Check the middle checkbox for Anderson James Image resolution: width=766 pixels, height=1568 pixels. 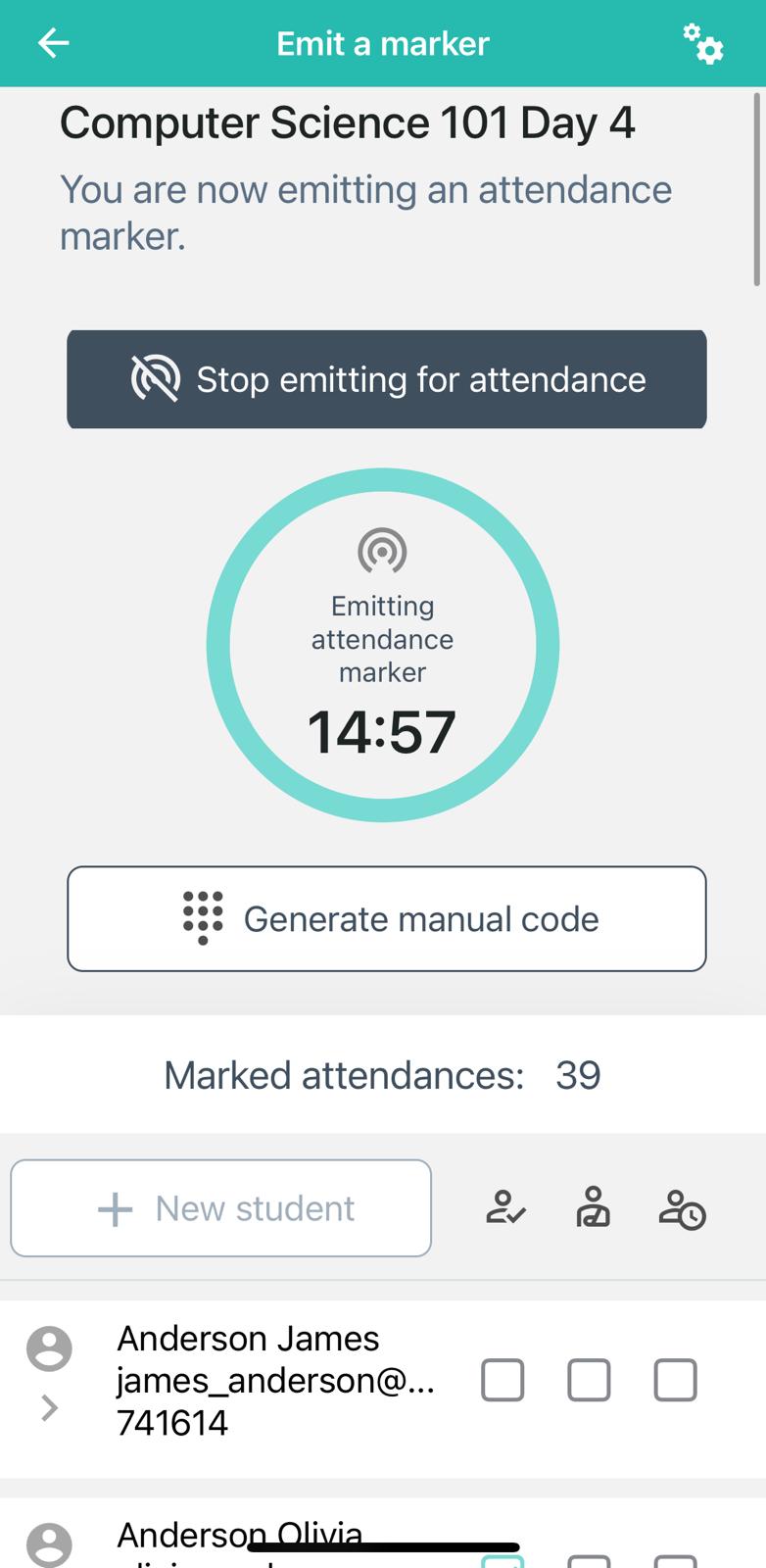pos(589,1381)
